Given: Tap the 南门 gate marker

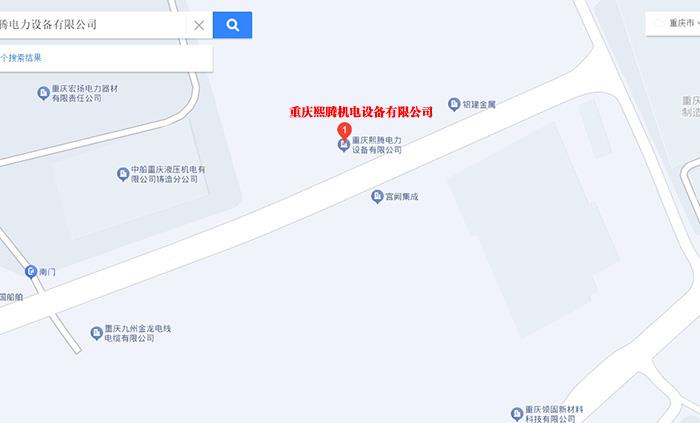Looking at the screenshot, I should (x=31, y=271).
